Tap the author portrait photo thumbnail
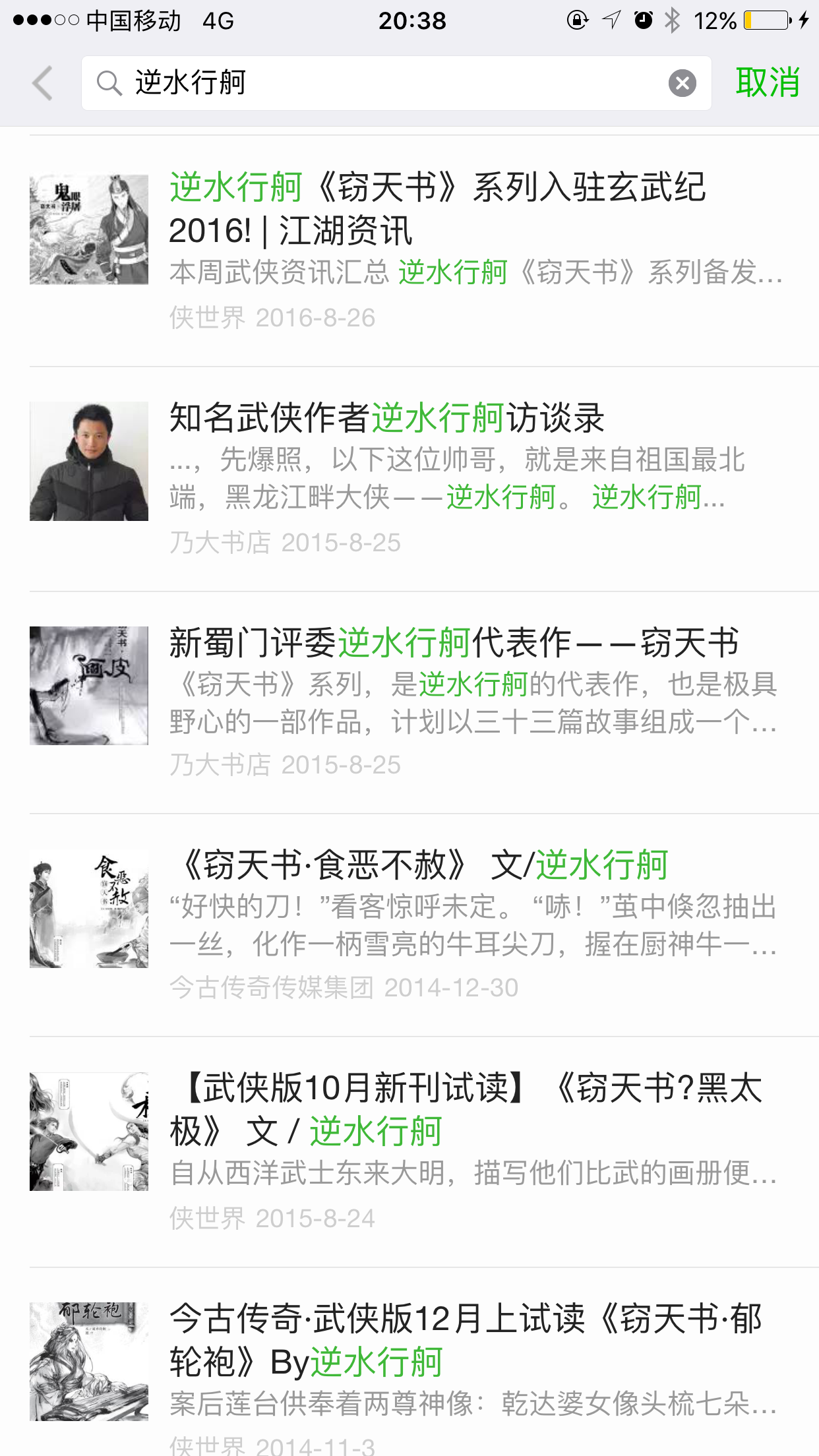 tap(88, 462)
